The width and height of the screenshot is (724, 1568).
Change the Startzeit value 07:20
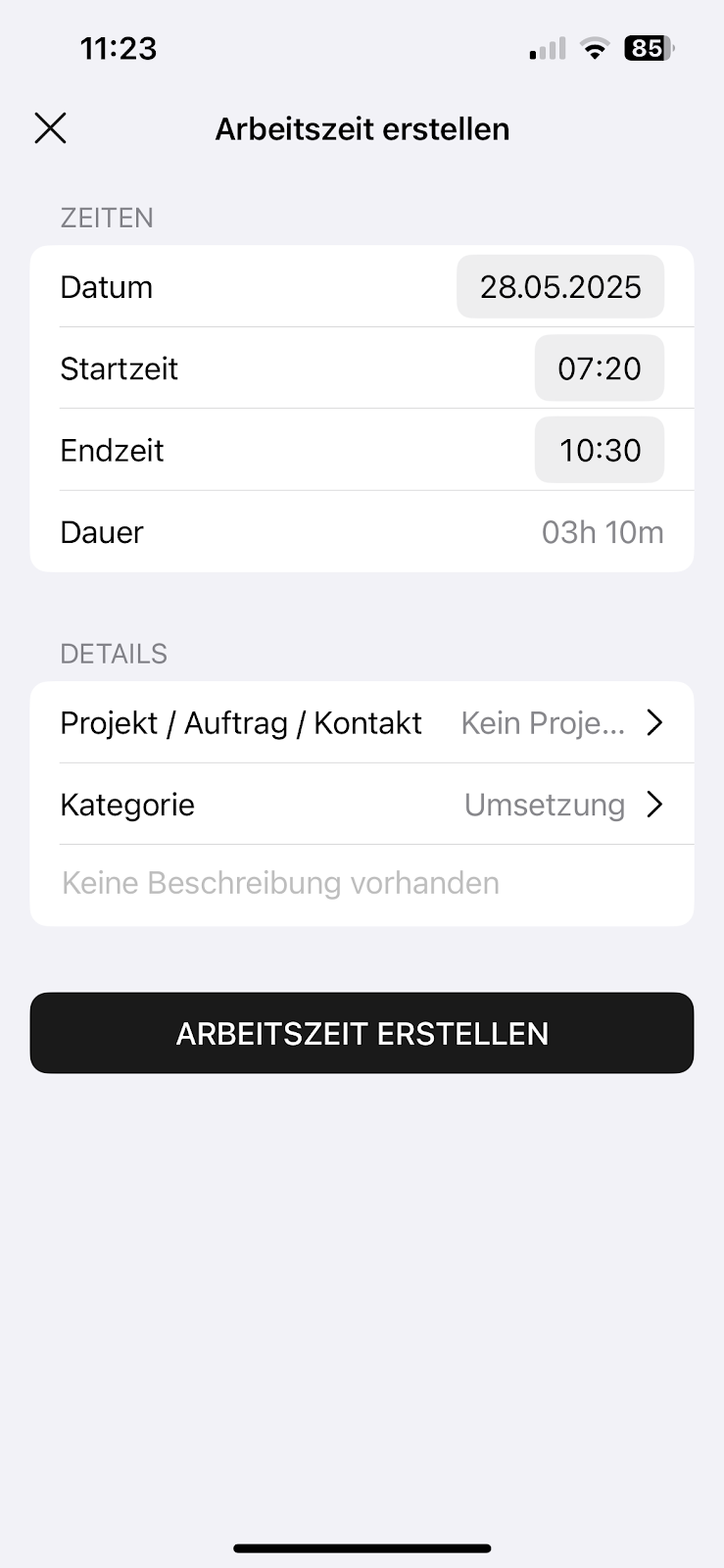click(x=600, y=368)
